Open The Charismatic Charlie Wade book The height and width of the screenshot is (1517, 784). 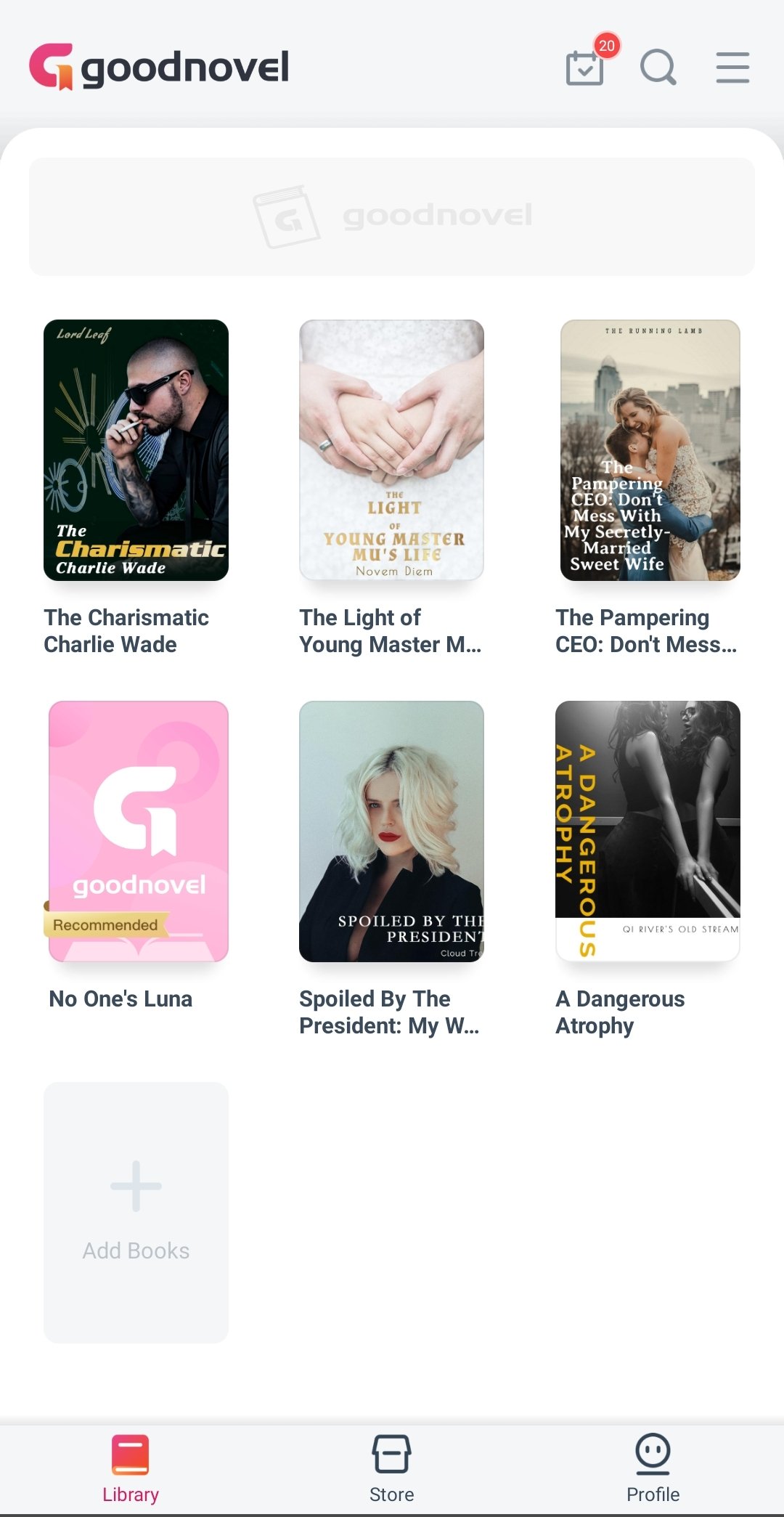pos(136,450)
